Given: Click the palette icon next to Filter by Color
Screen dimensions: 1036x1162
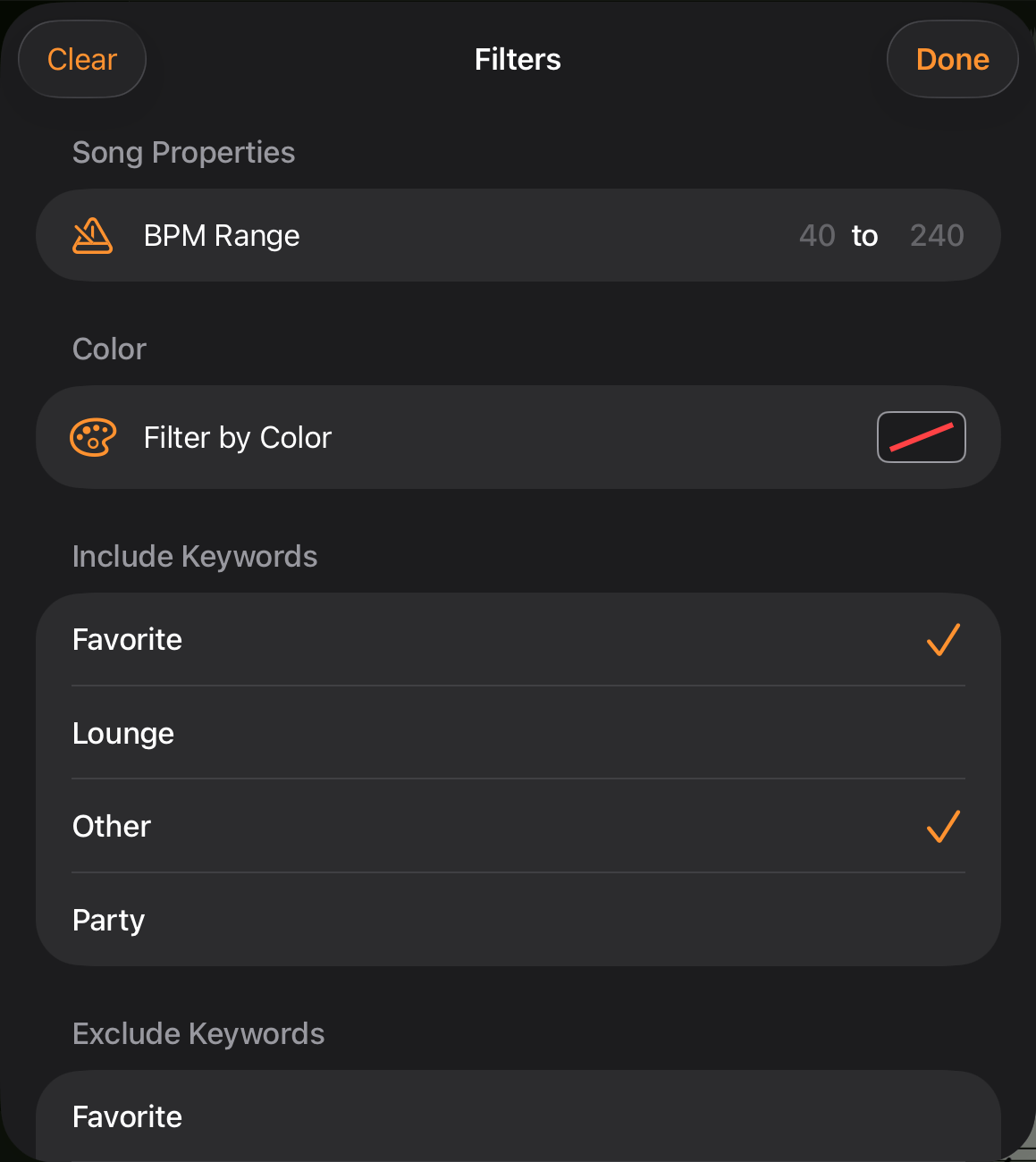Looking at the screenshot, I should (x=92, y=437).
